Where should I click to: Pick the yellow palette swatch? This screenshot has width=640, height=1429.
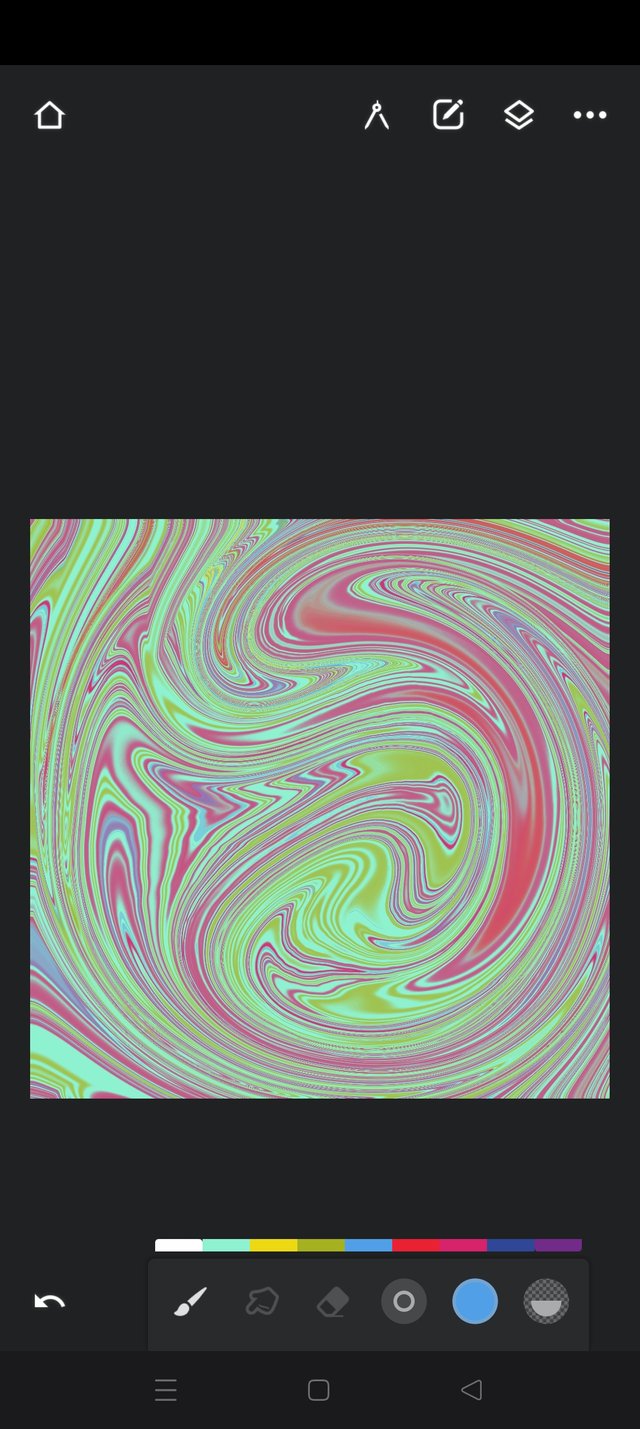274,1245
